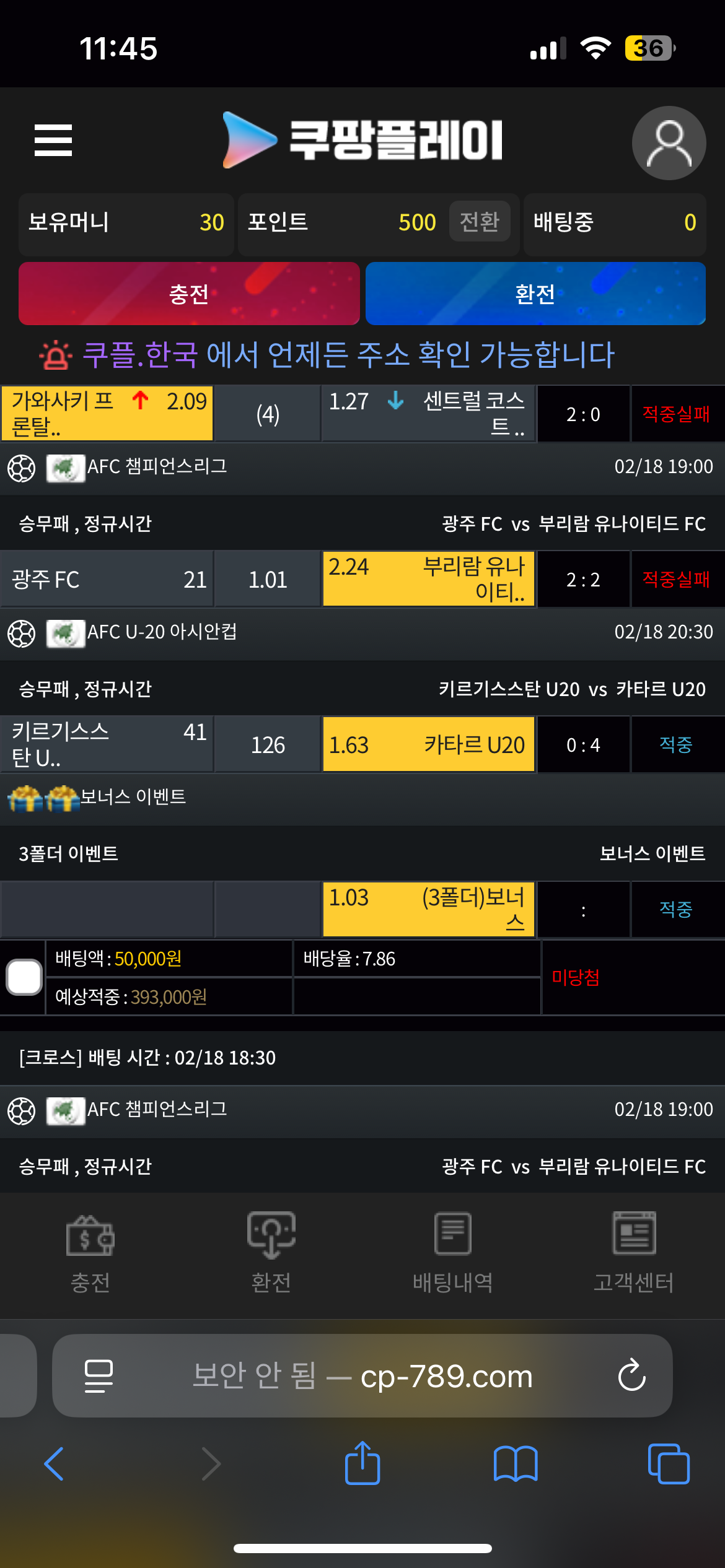Open the Safari tabs overview
Viewport: 725px width, 1568px height.
coord(669,1464)
